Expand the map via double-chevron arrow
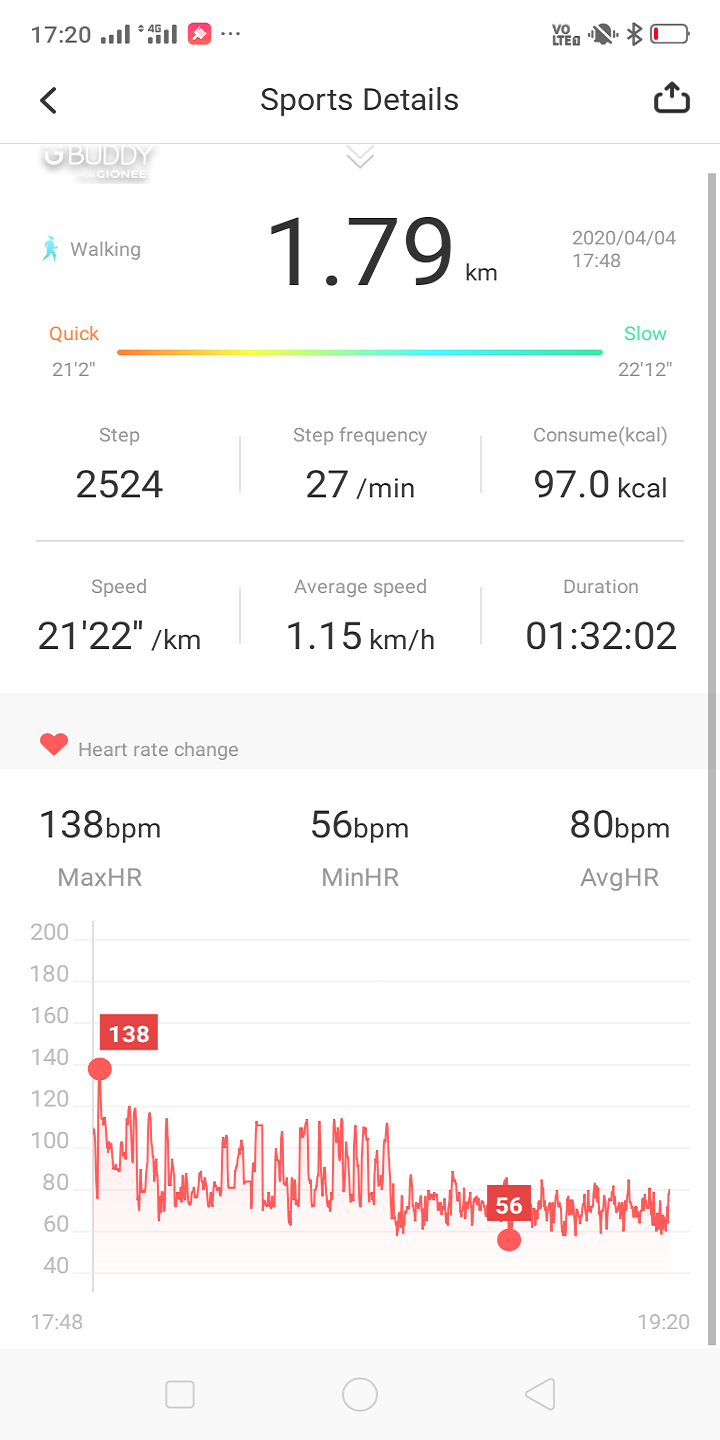 coord(360,157)
